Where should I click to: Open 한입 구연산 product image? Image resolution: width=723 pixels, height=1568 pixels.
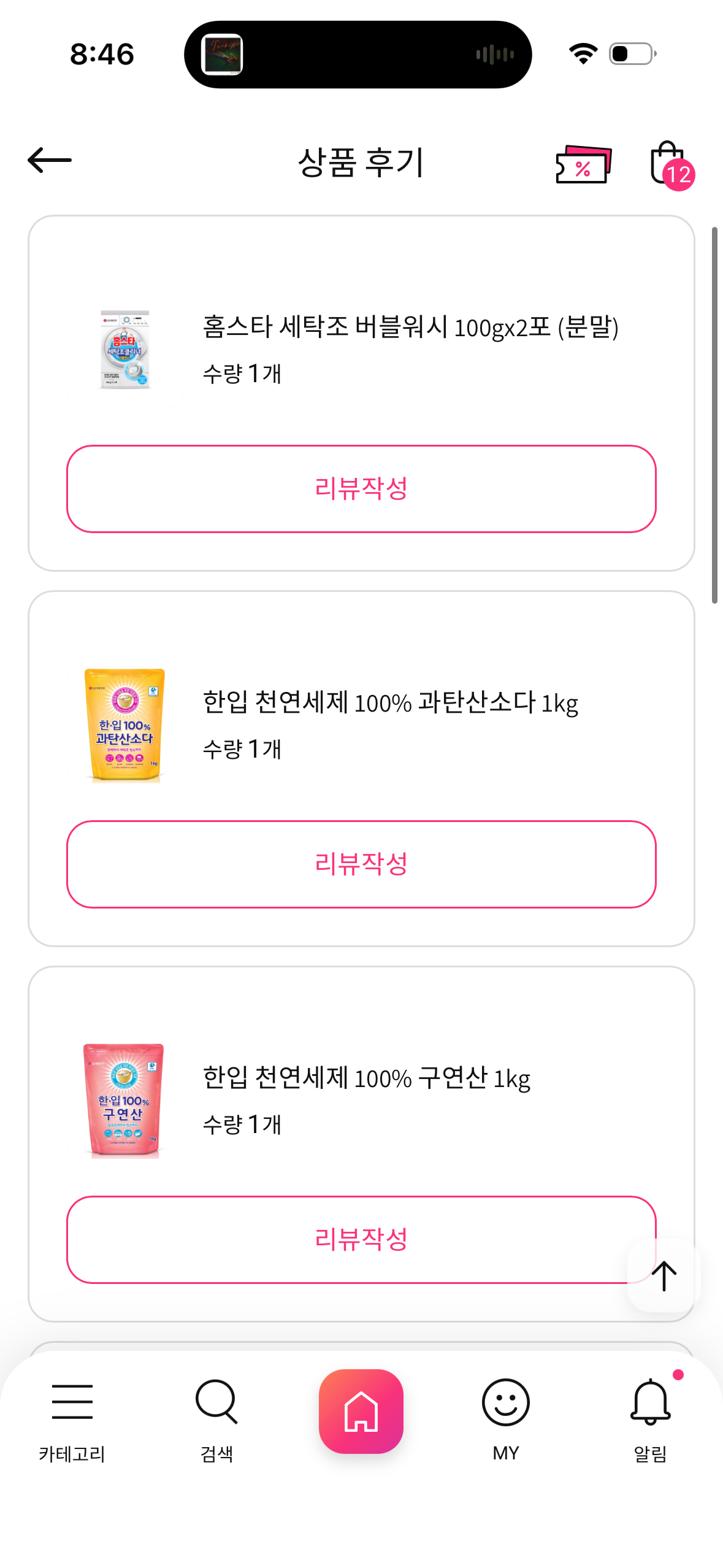125,1101
